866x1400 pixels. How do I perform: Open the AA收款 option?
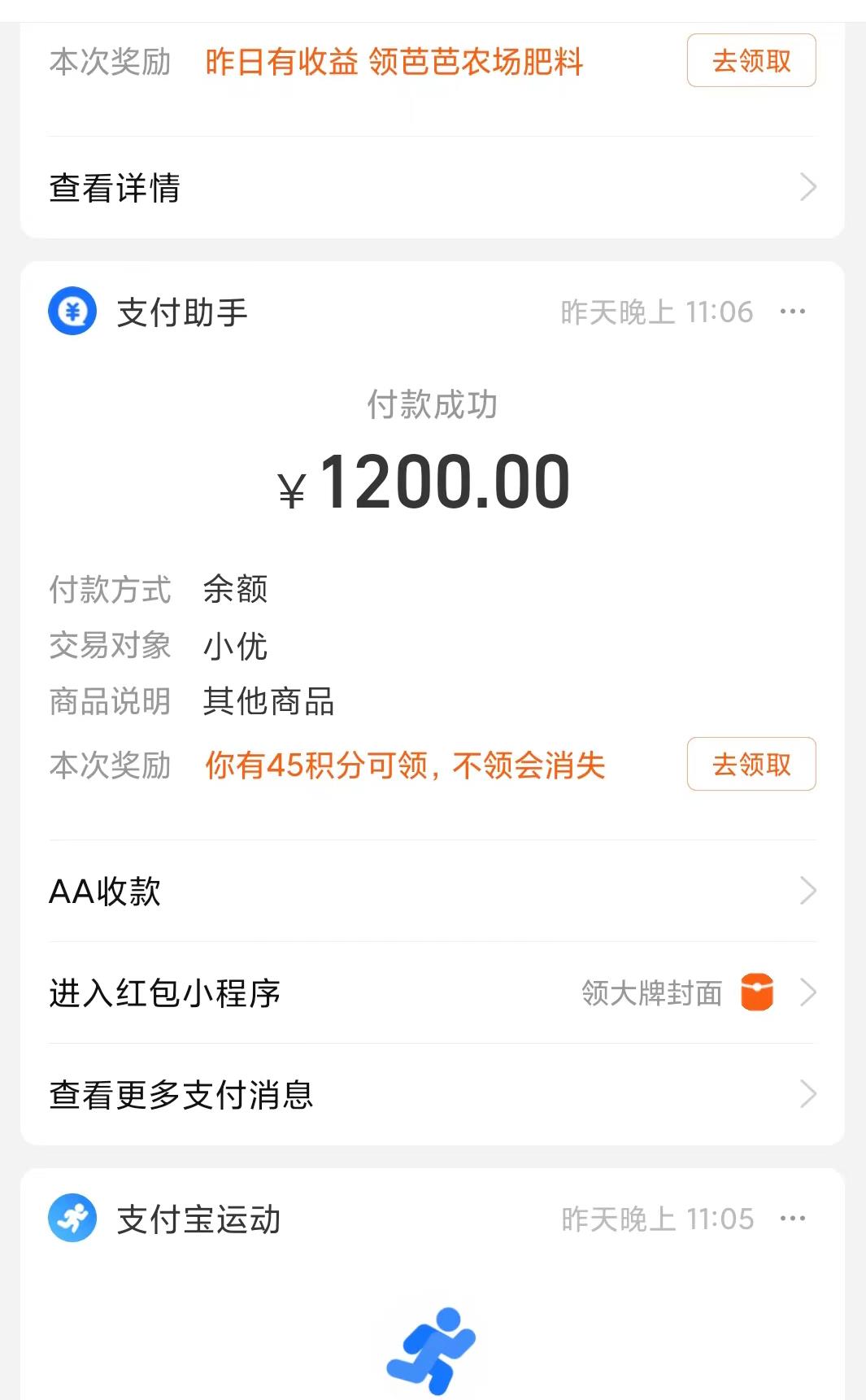tap(432, 892)
